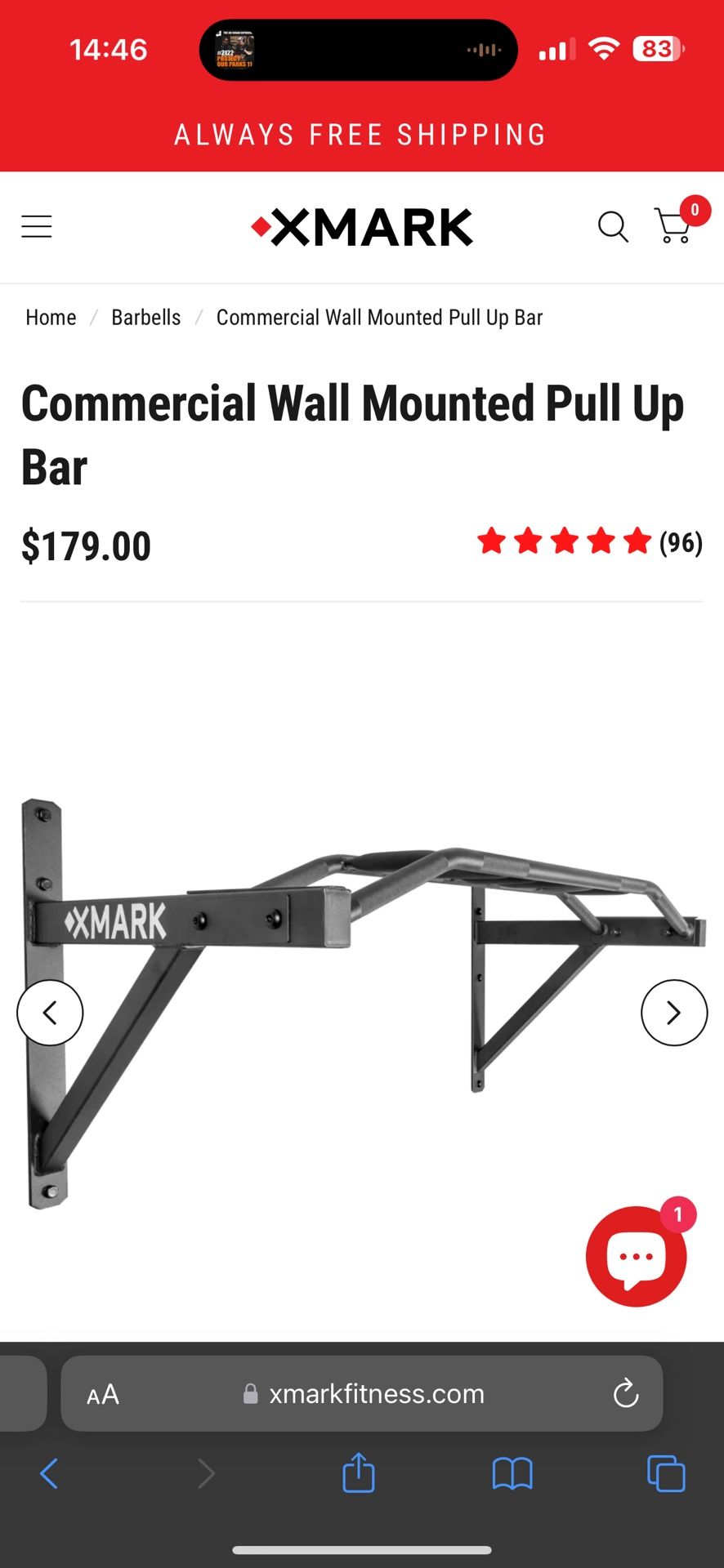This screenshot has width=724, height=1568.
Task: Visit the XMARK logo homepage
Action: pyautogui.click(x=362, y=227)
